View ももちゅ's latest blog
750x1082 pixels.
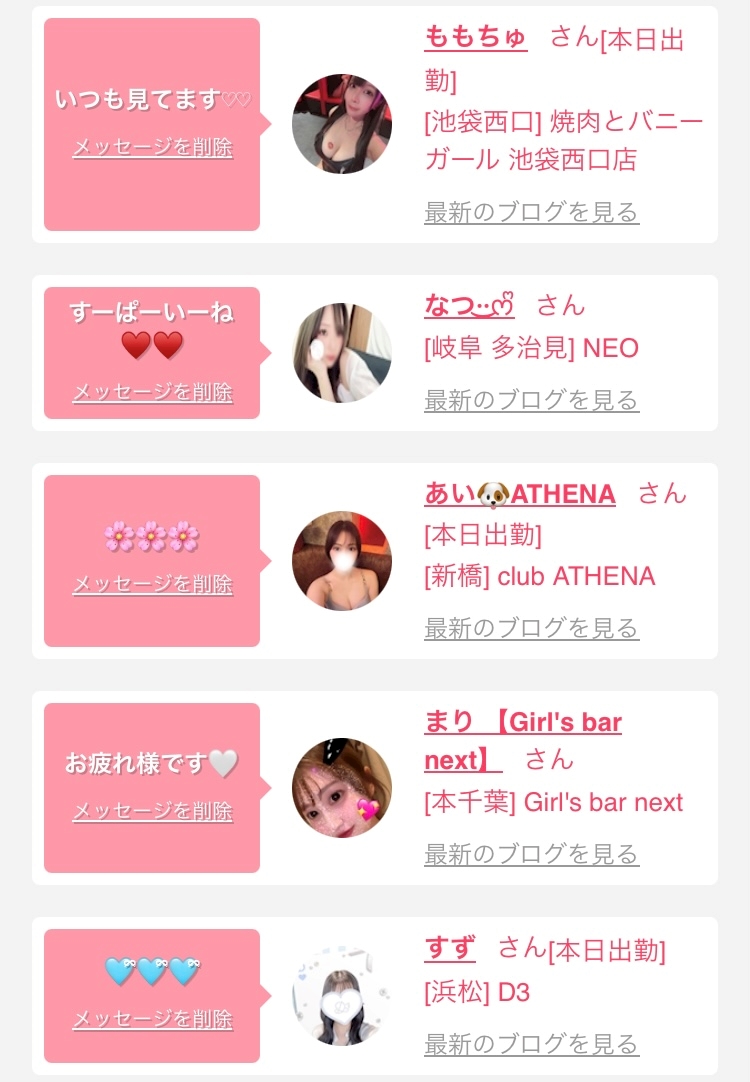(531, 212)
